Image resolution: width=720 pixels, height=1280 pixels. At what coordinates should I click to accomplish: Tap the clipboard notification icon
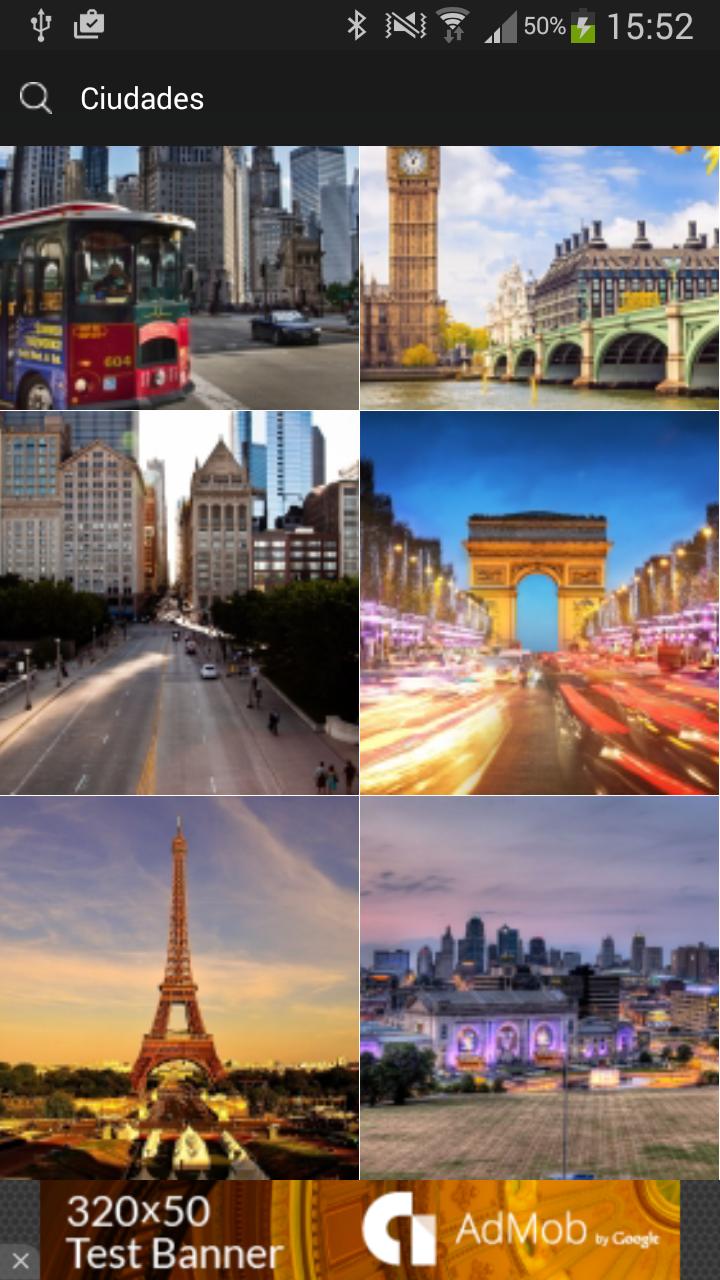pos(88,25)
